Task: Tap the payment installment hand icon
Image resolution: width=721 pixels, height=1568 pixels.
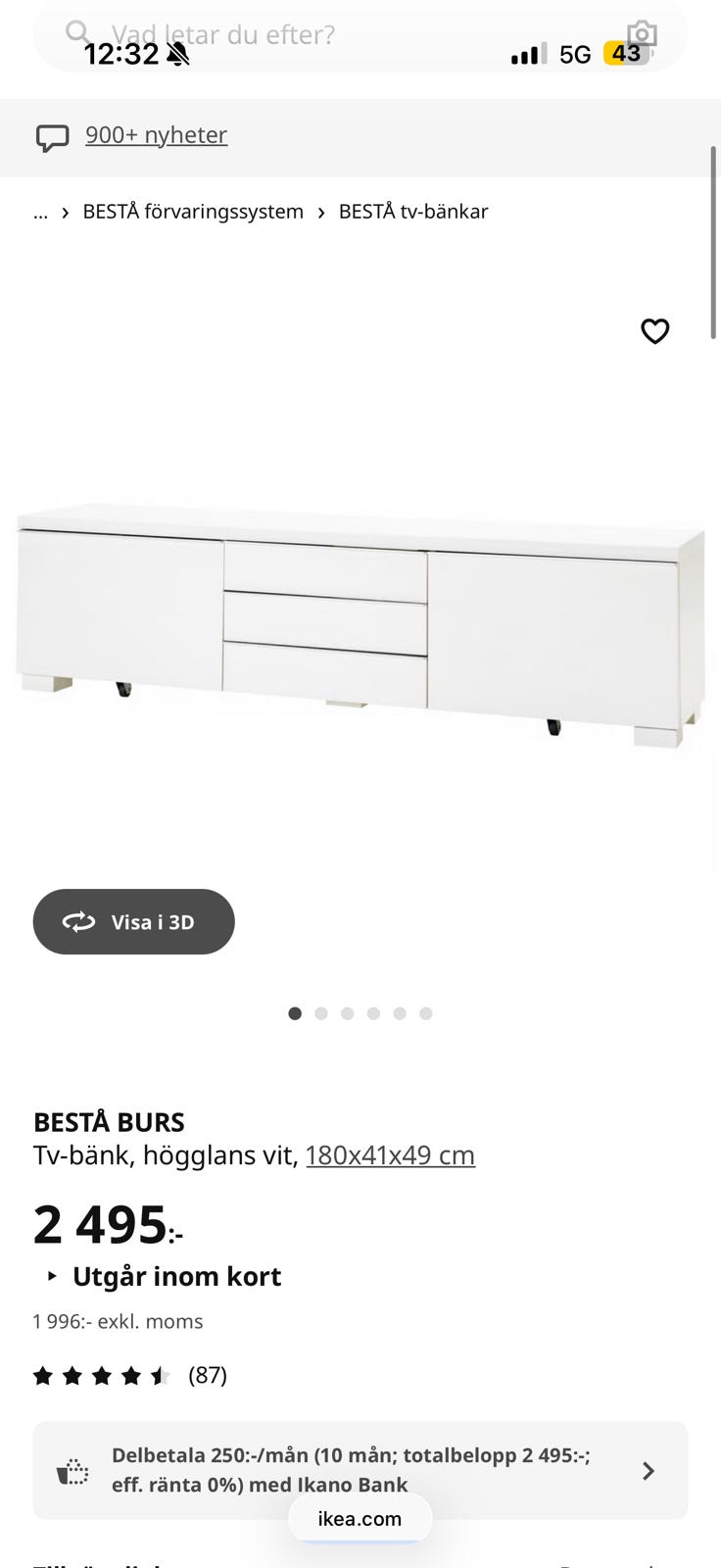Action: coord(72,1470)
